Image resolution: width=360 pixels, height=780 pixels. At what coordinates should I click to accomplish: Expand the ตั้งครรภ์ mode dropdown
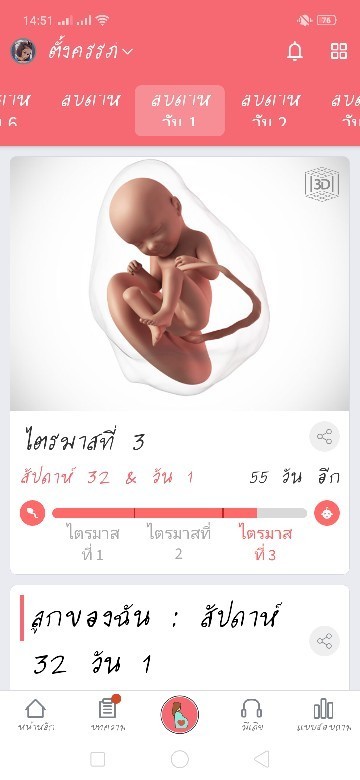[x=91, y=52]
